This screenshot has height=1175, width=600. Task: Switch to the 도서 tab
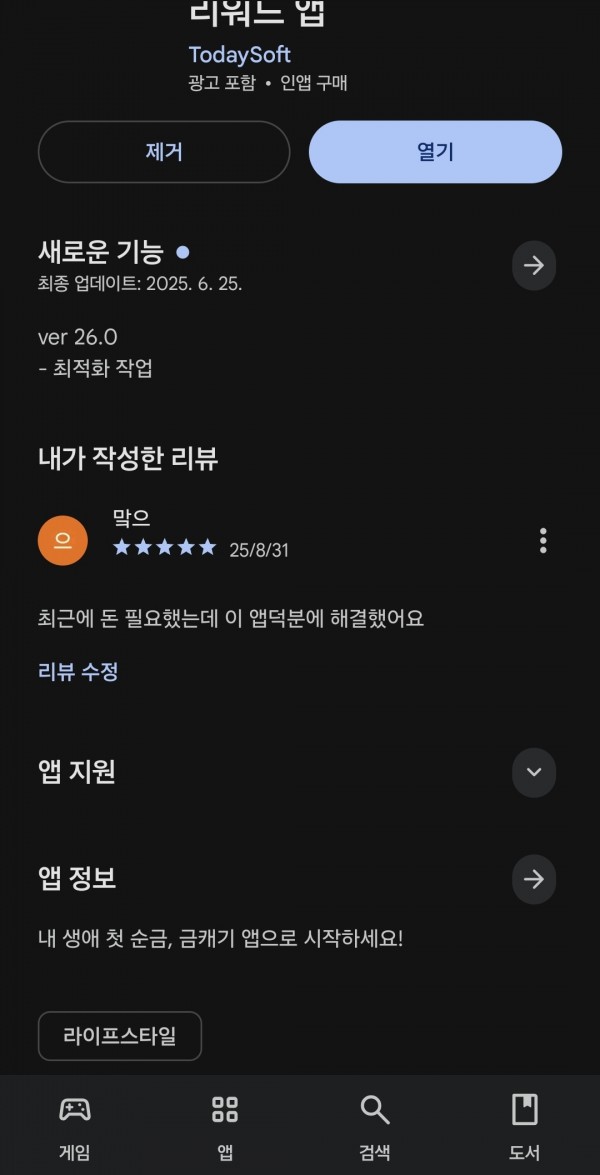tap(524, 1126)
